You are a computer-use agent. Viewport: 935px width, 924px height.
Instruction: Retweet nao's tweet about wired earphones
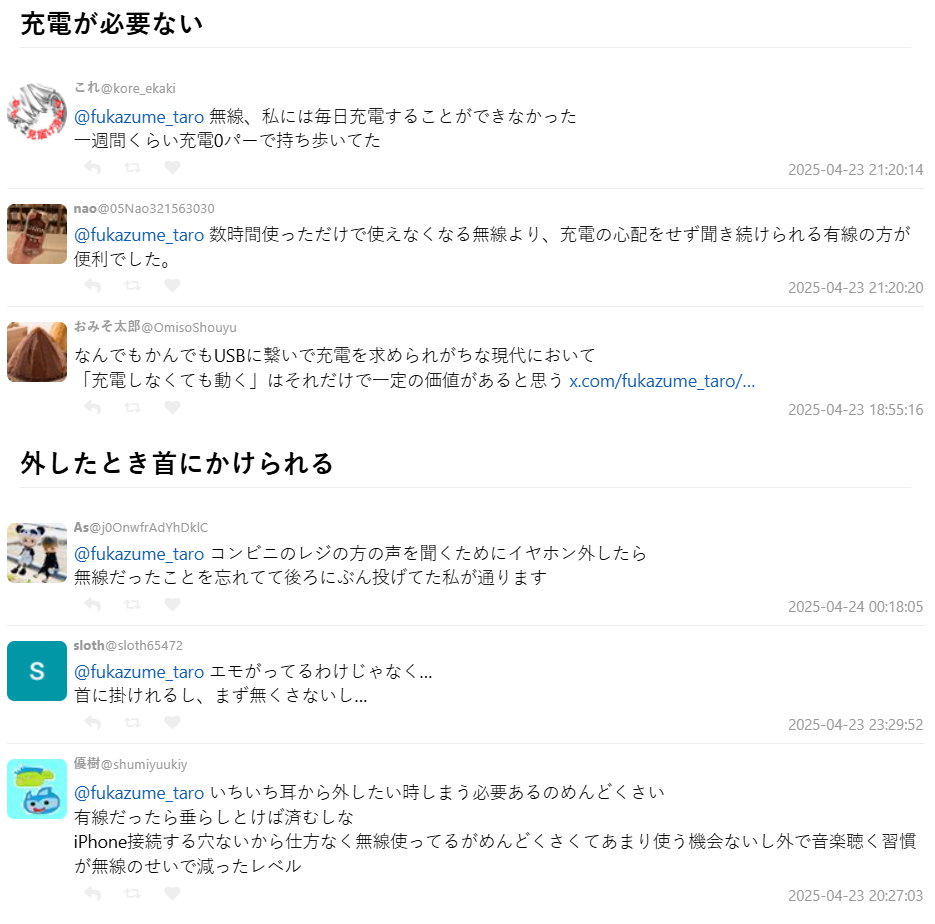(132, 285)
